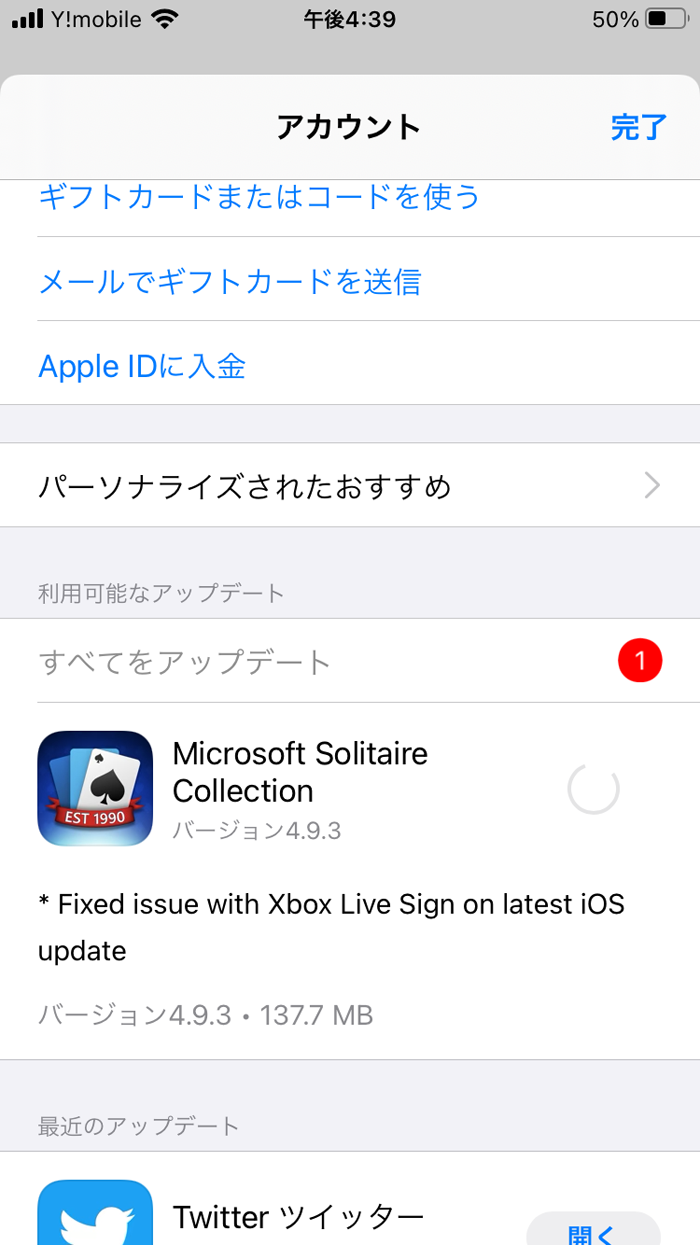Open パーソナライズされたおすすめ settings

pyautogui.click(x=350, y=486)
